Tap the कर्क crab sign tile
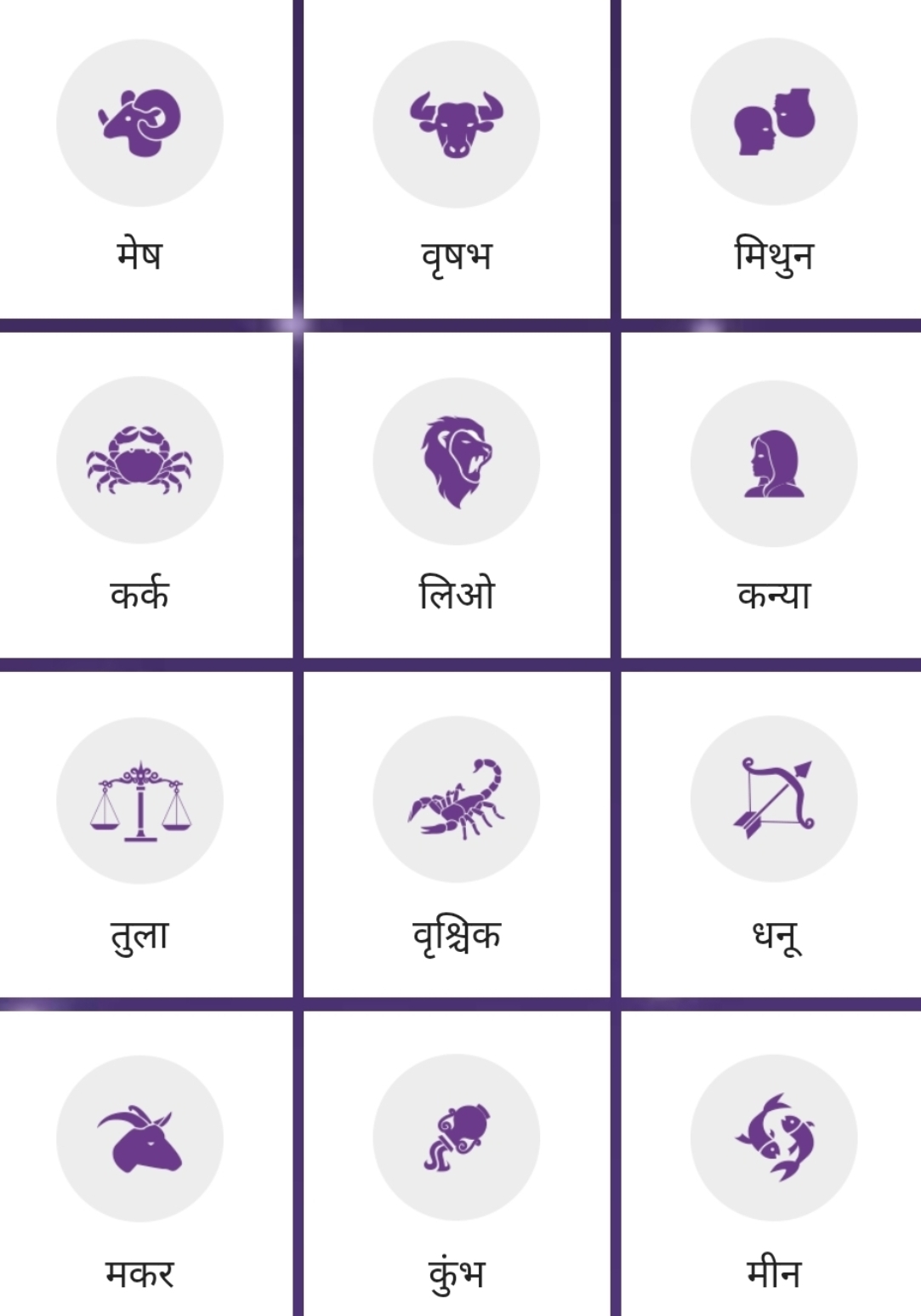 [139, 460]
